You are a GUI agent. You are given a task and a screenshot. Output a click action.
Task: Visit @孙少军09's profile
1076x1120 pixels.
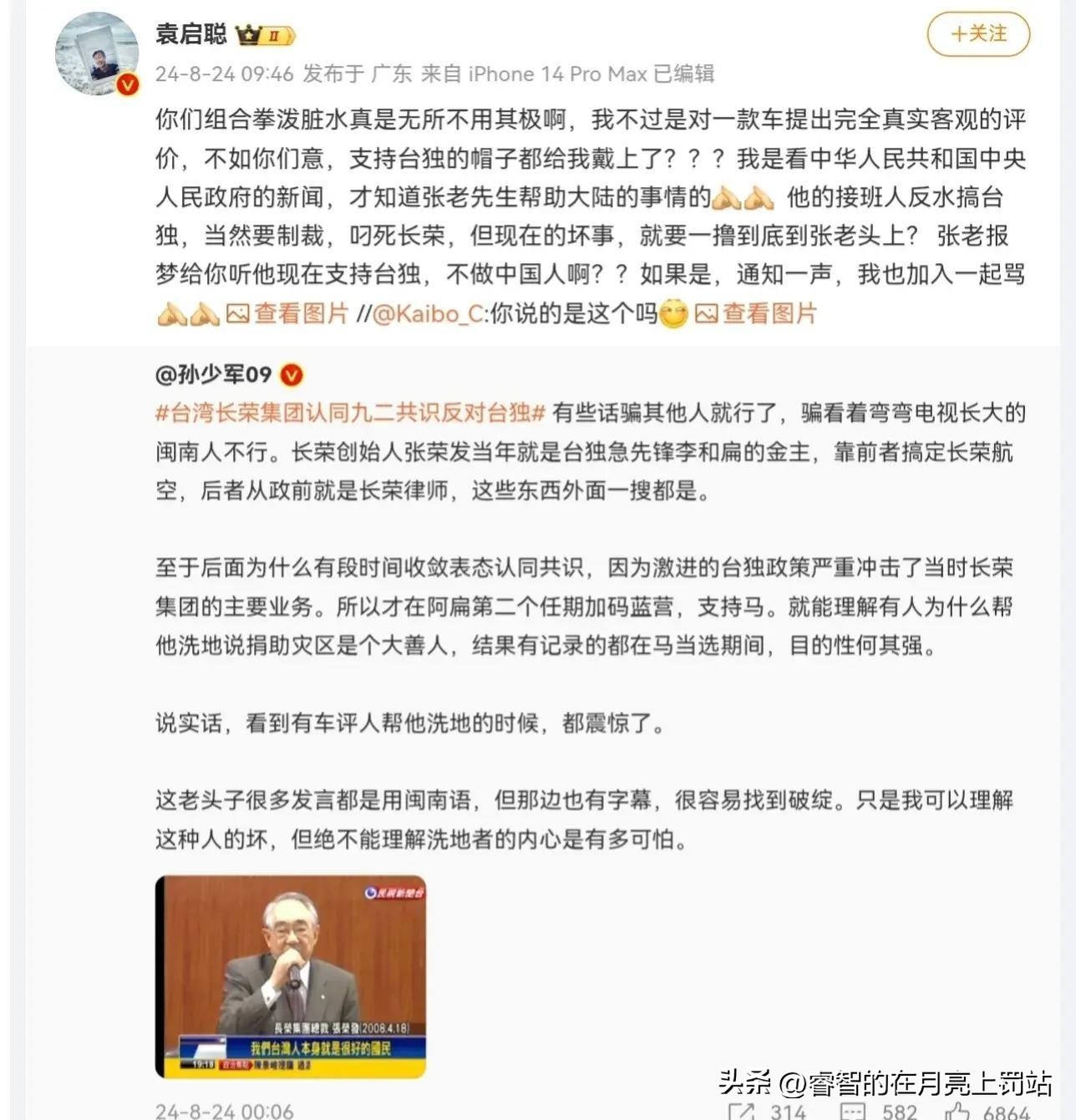[x=214, y=374]
